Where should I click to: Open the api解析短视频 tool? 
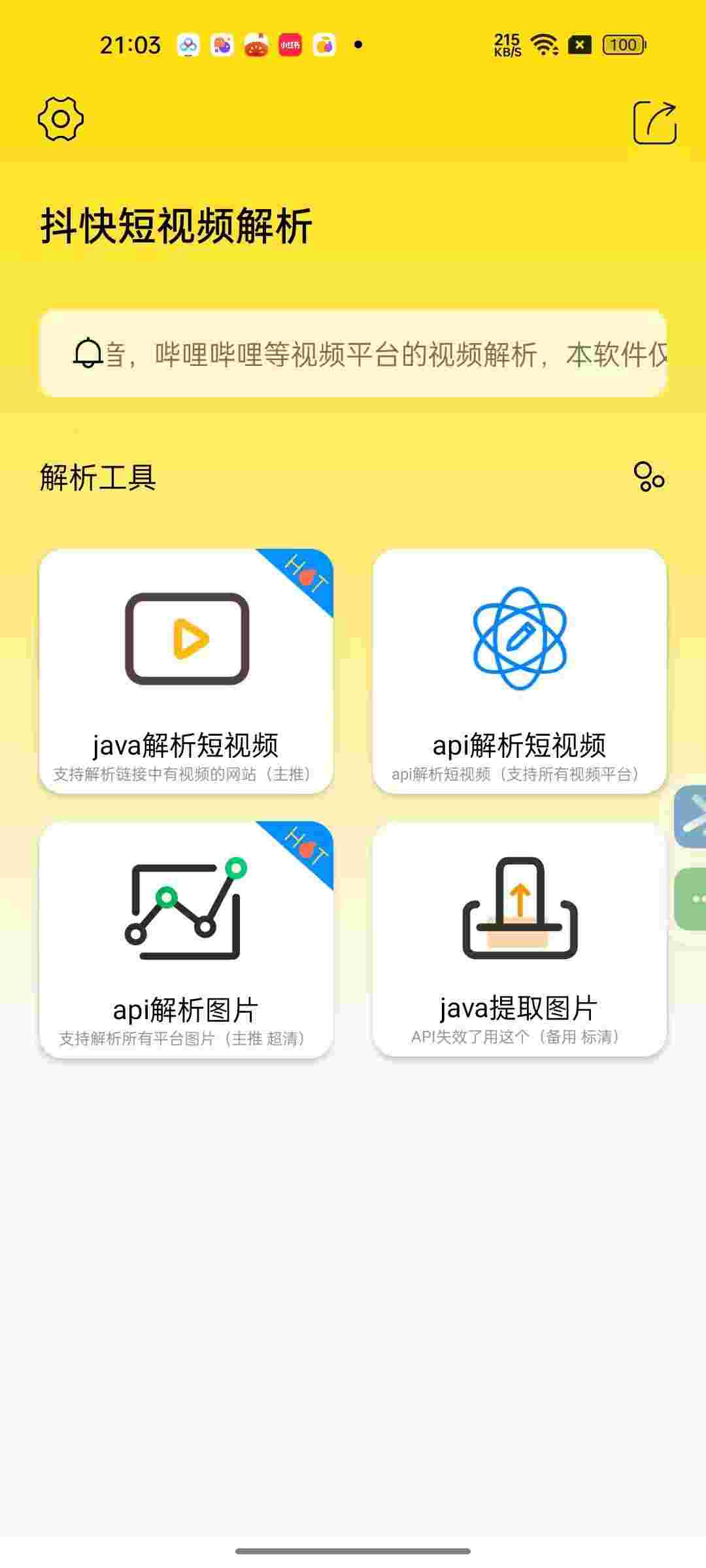[520, 672]
